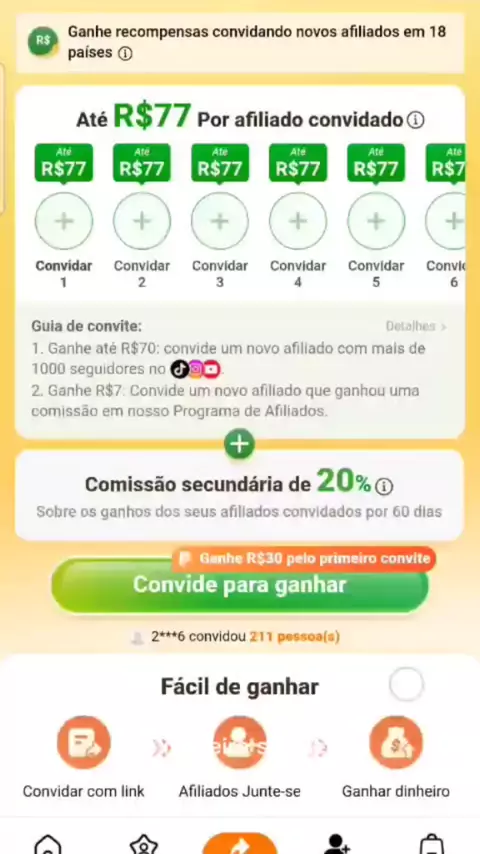Tap the orange share button in bottom bar
The width and height of the screenshot is (480, 854).
(x=240, y=844)
